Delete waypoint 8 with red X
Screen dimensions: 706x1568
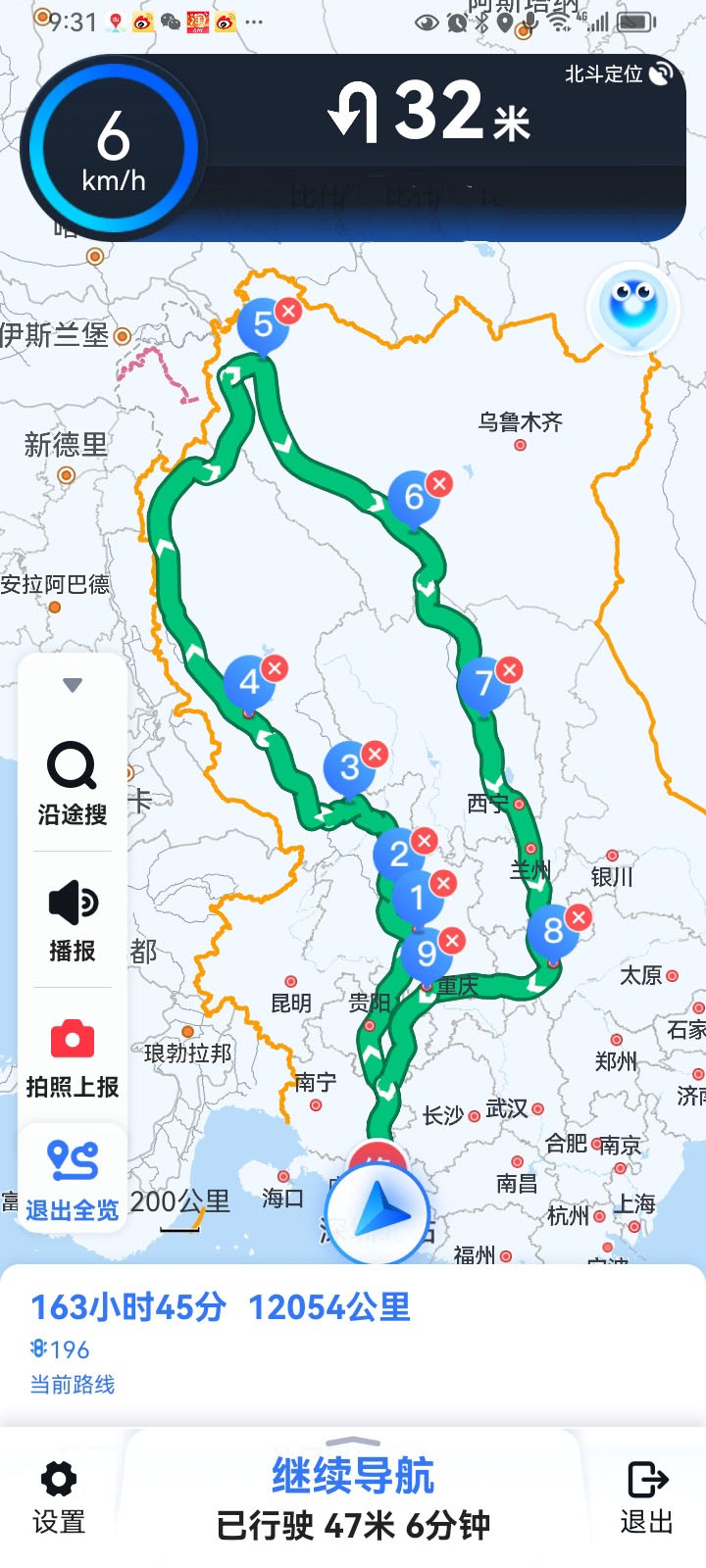579,917
